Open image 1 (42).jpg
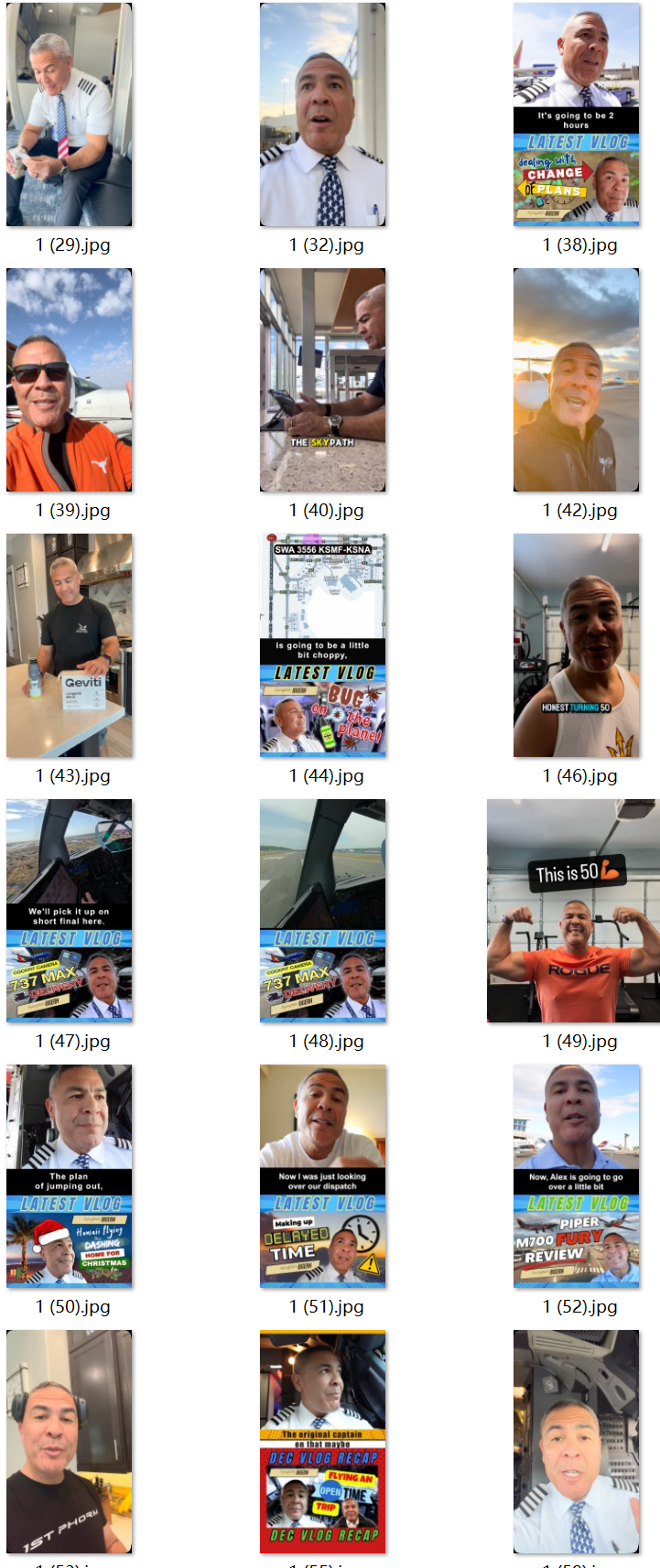The height and width of the screenshot is (1568, 660). pyautogui.click(x=577, y=380)
